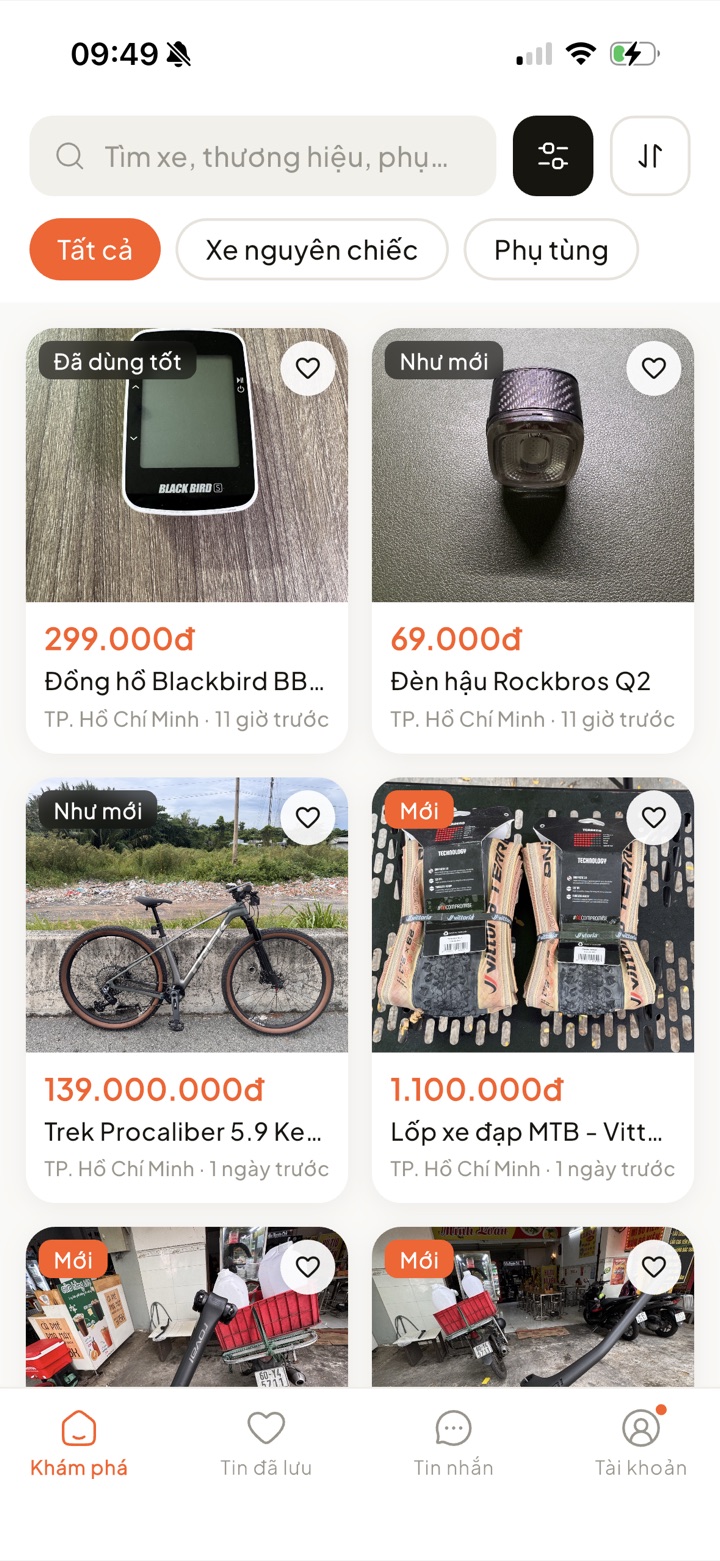Screen dimensions: 720x1561
Task: Filter by Phụ tùng chip
Action: tap(551, 249)
